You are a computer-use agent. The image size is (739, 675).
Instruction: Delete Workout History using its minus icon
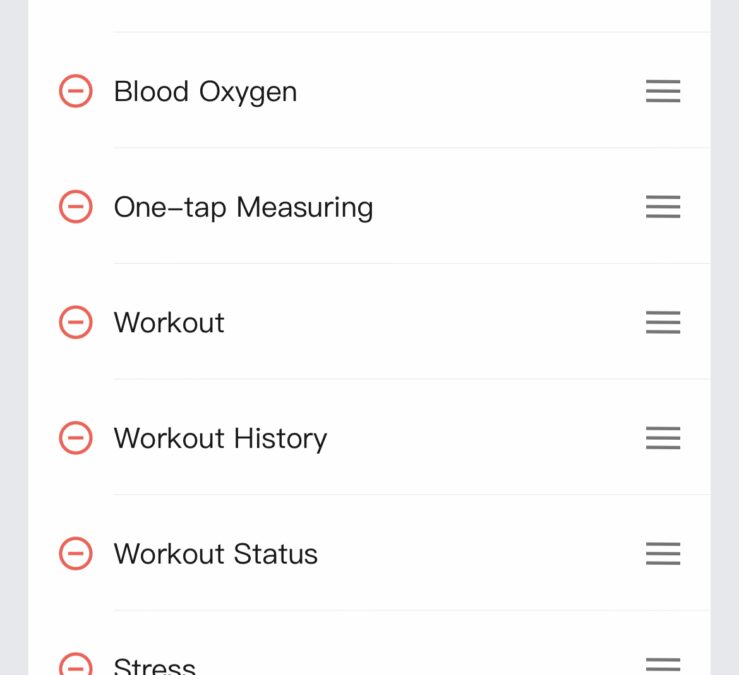click(76, 438)
